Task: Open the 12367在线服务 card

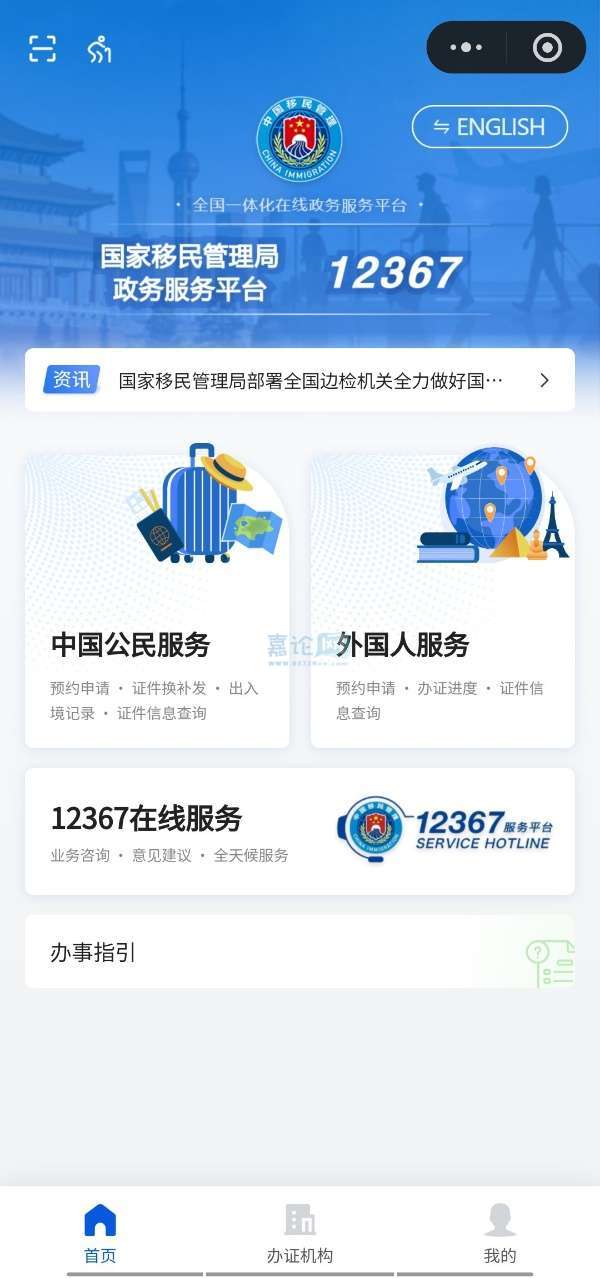Action: pyautogui.click(x=300, y=831)
